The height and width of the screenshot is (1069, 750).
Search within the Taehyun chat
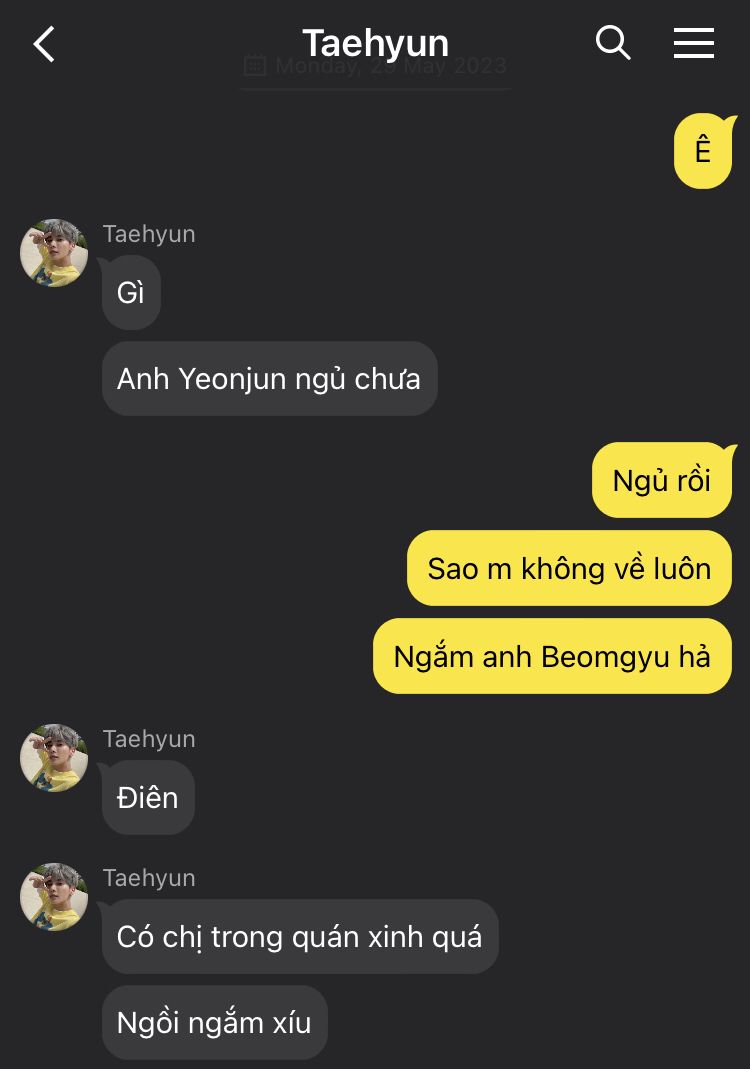[612, 43]
